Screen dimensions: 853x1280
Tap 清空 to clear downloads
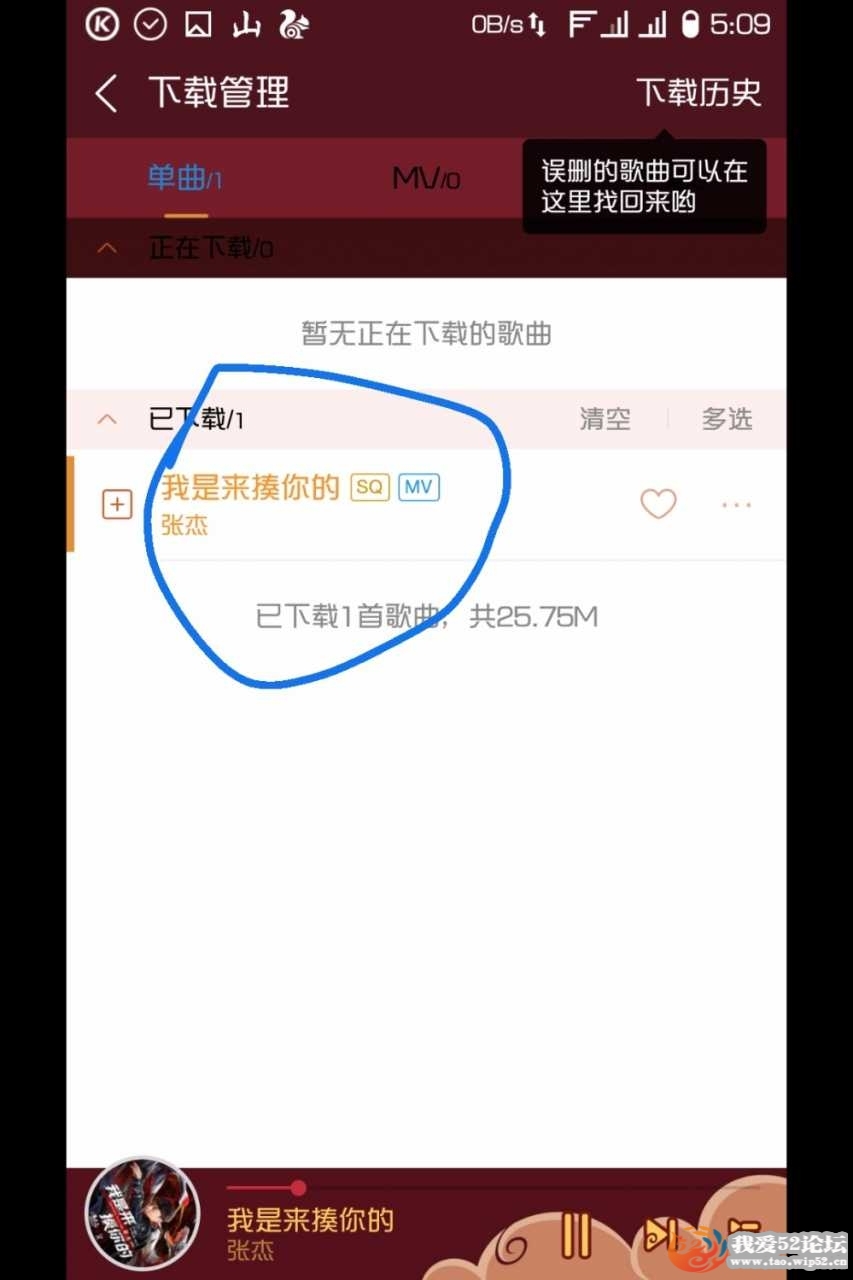(605, 419)
